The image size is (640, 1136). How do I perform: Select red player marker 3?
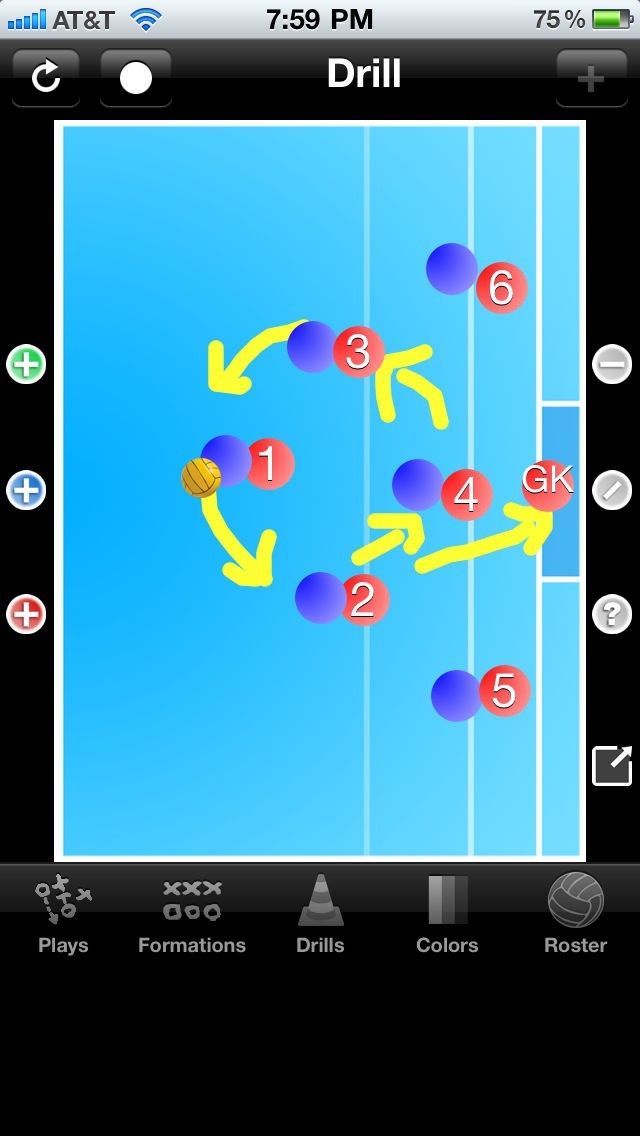(358, 351)
